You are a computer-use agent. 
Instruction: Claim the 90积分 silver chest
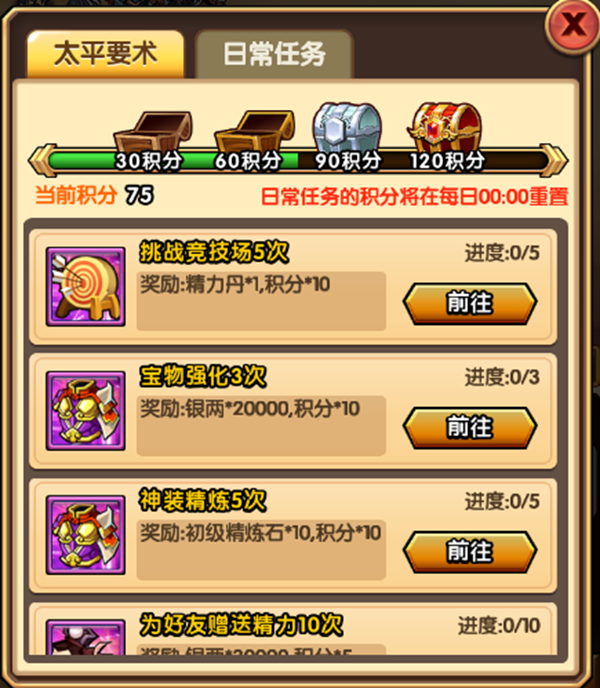[x=345, y=129]
